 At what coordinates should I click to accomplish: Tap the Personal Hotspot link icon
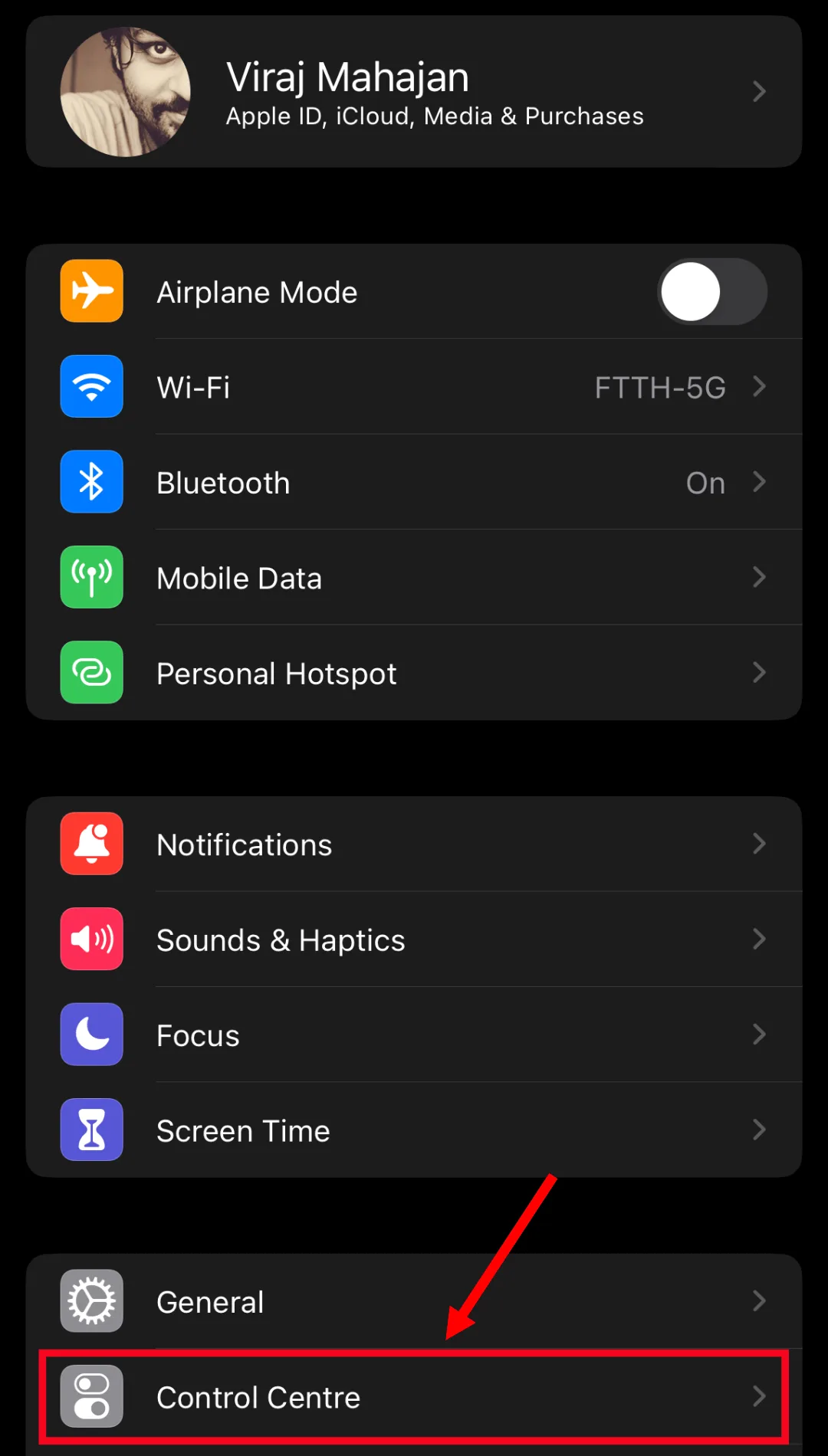[x=91, y=673]
